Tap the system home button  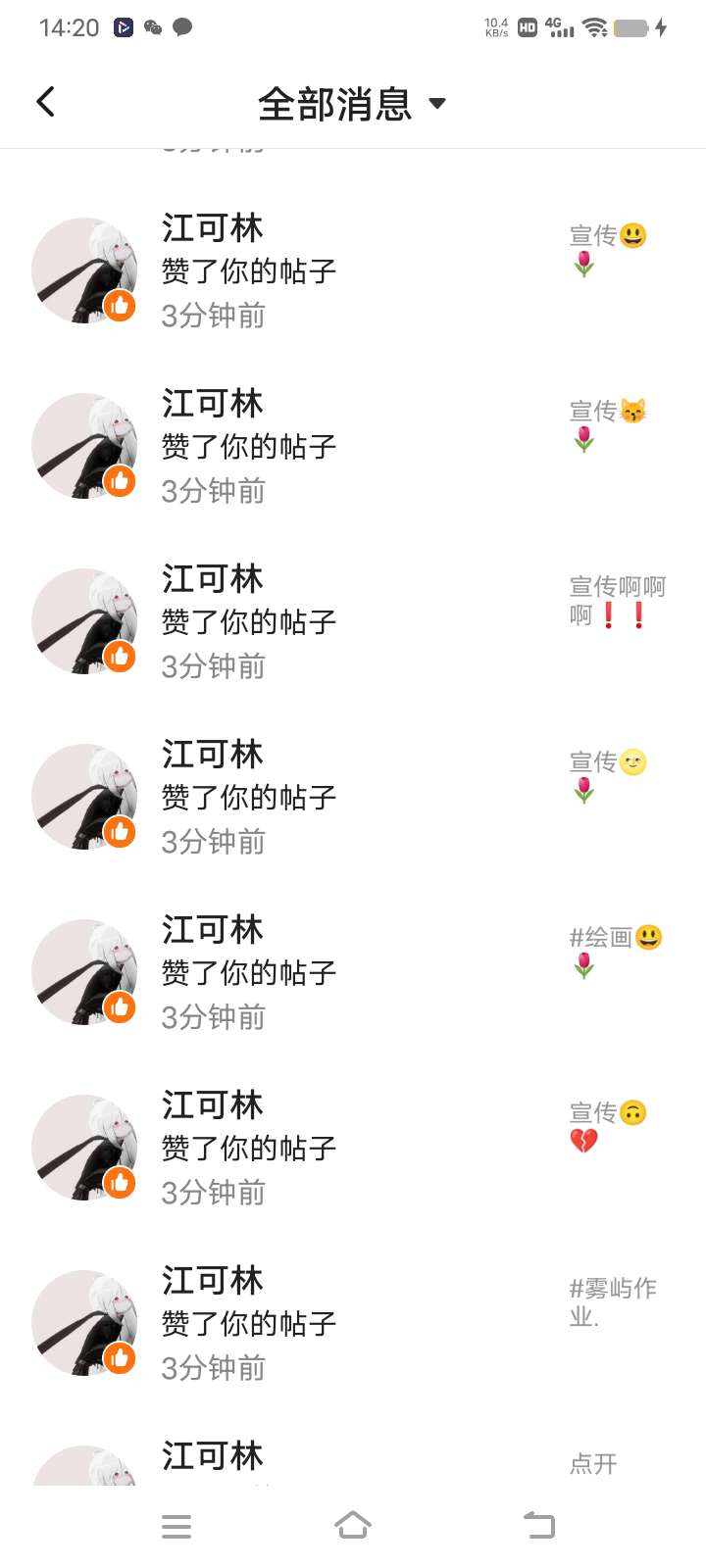click(353, 1526)
